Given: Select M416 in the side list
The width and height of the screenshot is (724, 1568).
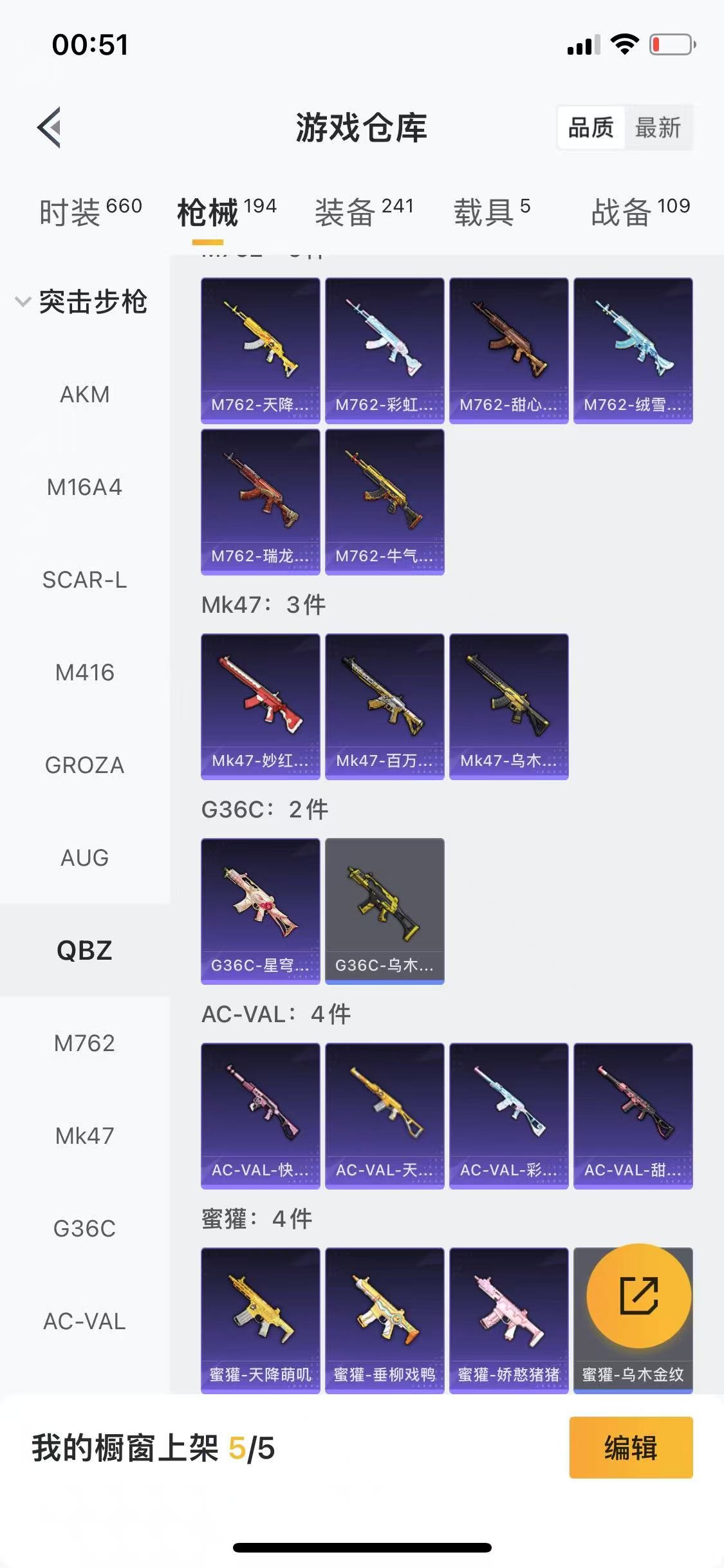Looking at the screenshot, I should pyautogui.click(x=84, y=672).
